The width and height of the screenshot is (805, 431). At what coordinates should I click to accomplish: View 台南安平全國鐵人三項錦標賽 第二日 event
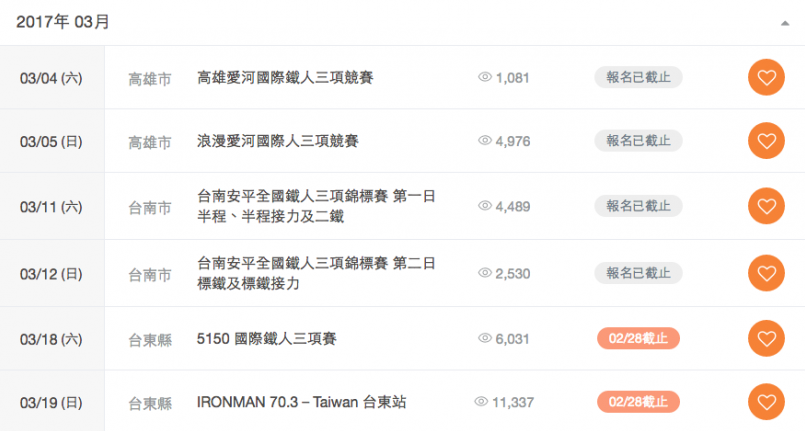point(316,273)
